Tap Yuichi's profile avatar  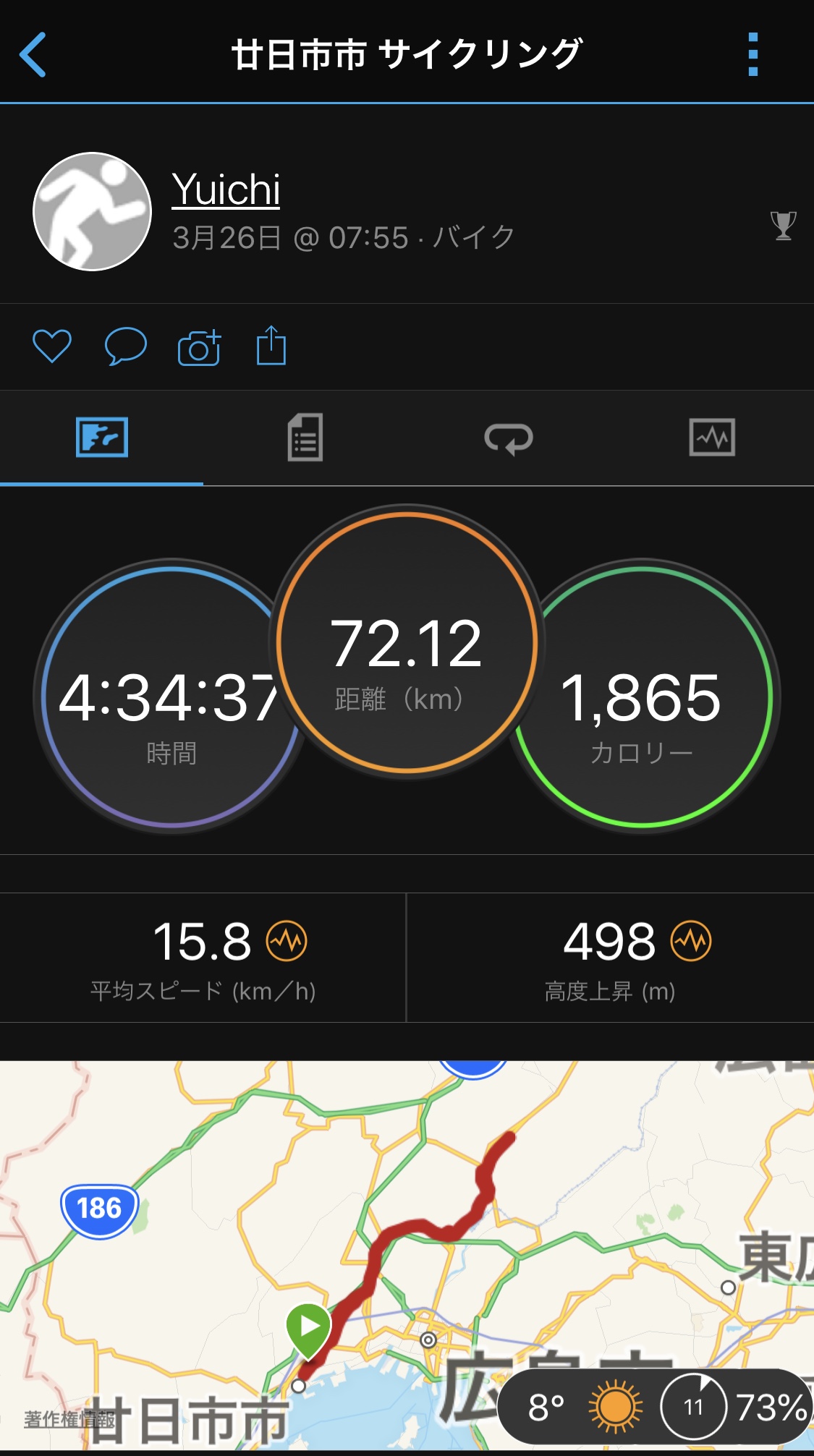(92, 212)
